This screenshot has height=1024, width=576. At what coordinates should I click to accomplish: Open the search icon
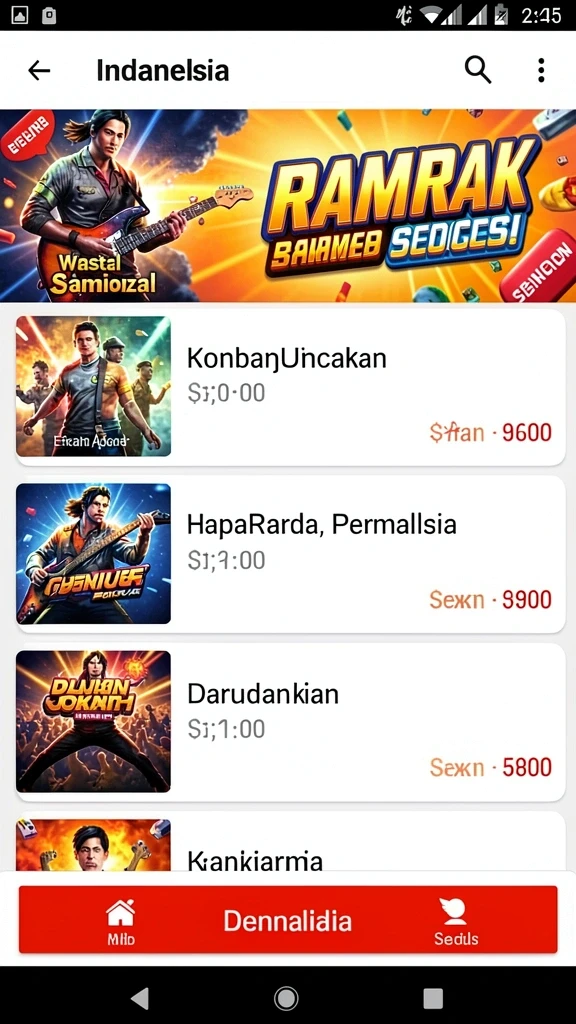click(x=478, y=69)
